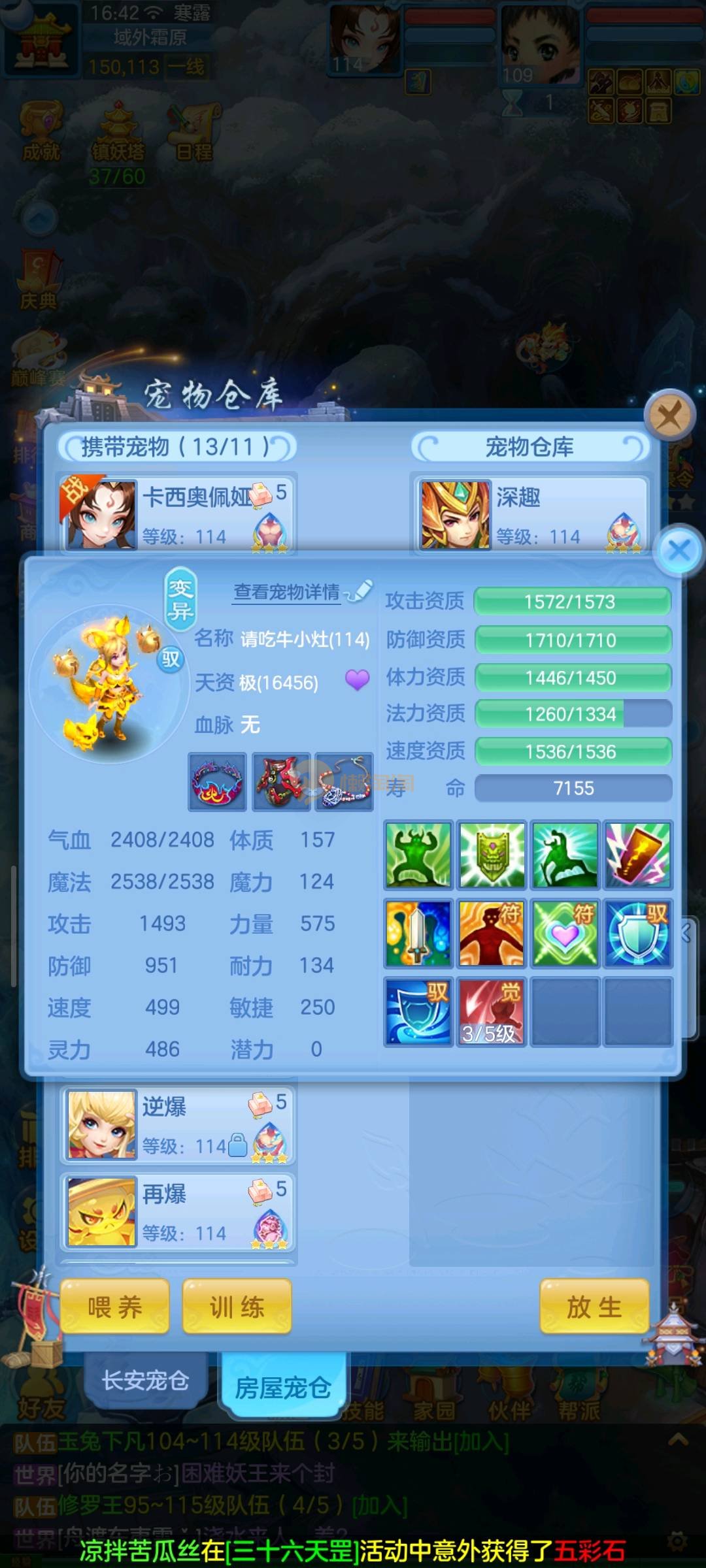Inspect the necklace equipment slot

pyautogui.click(x=344, y=782)
